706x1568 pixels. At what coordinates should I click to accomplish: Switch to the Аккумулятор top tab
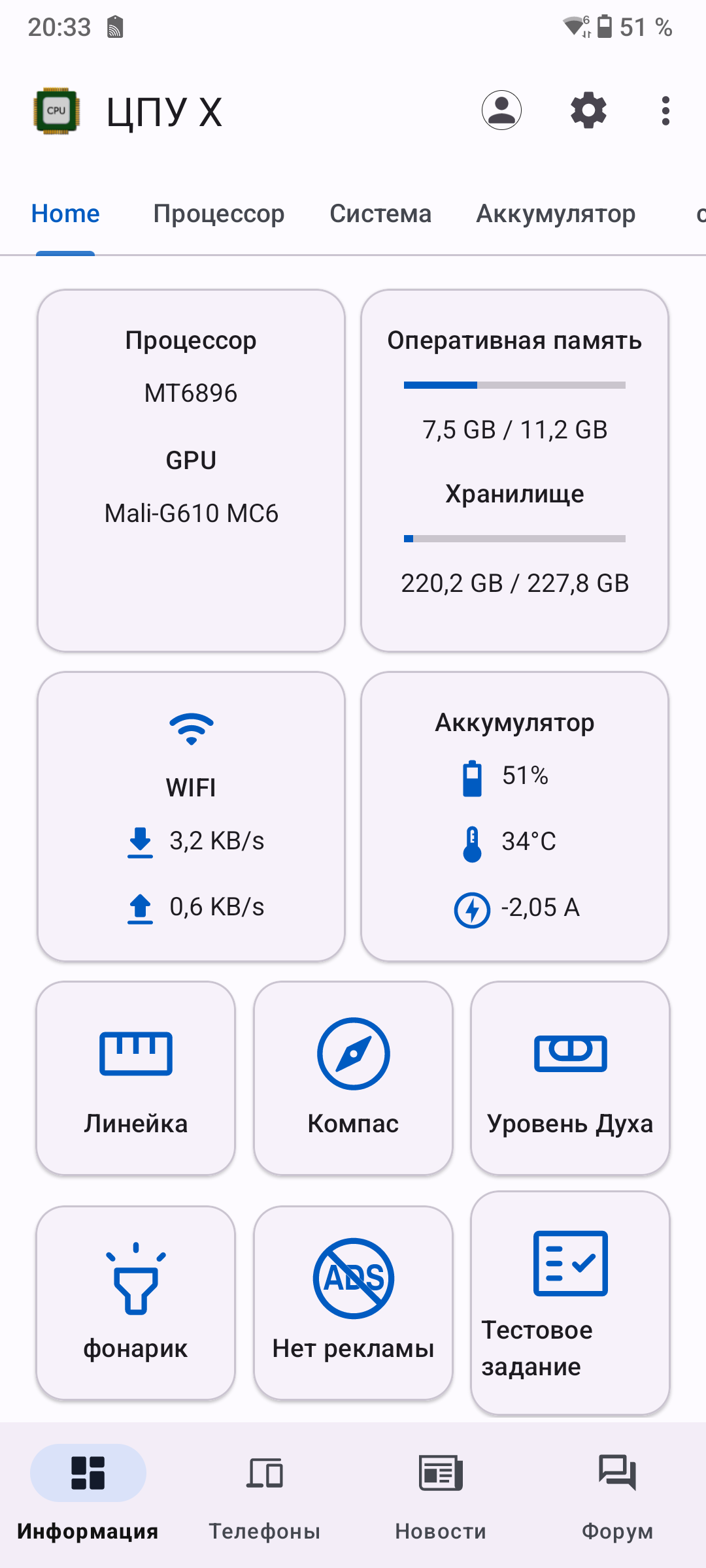click(556, 214)
